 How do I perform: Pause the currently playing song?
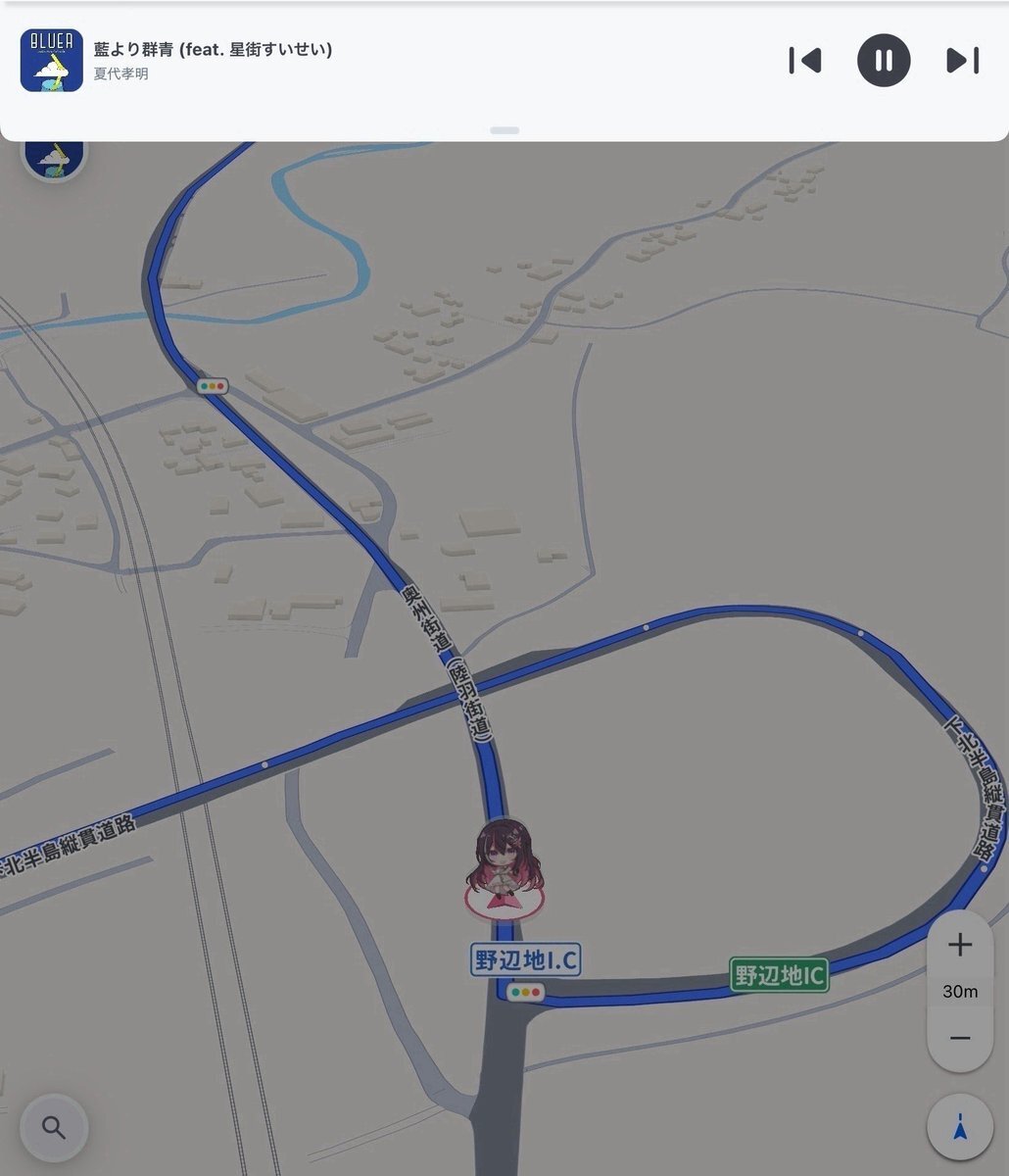tap(884, 61)
